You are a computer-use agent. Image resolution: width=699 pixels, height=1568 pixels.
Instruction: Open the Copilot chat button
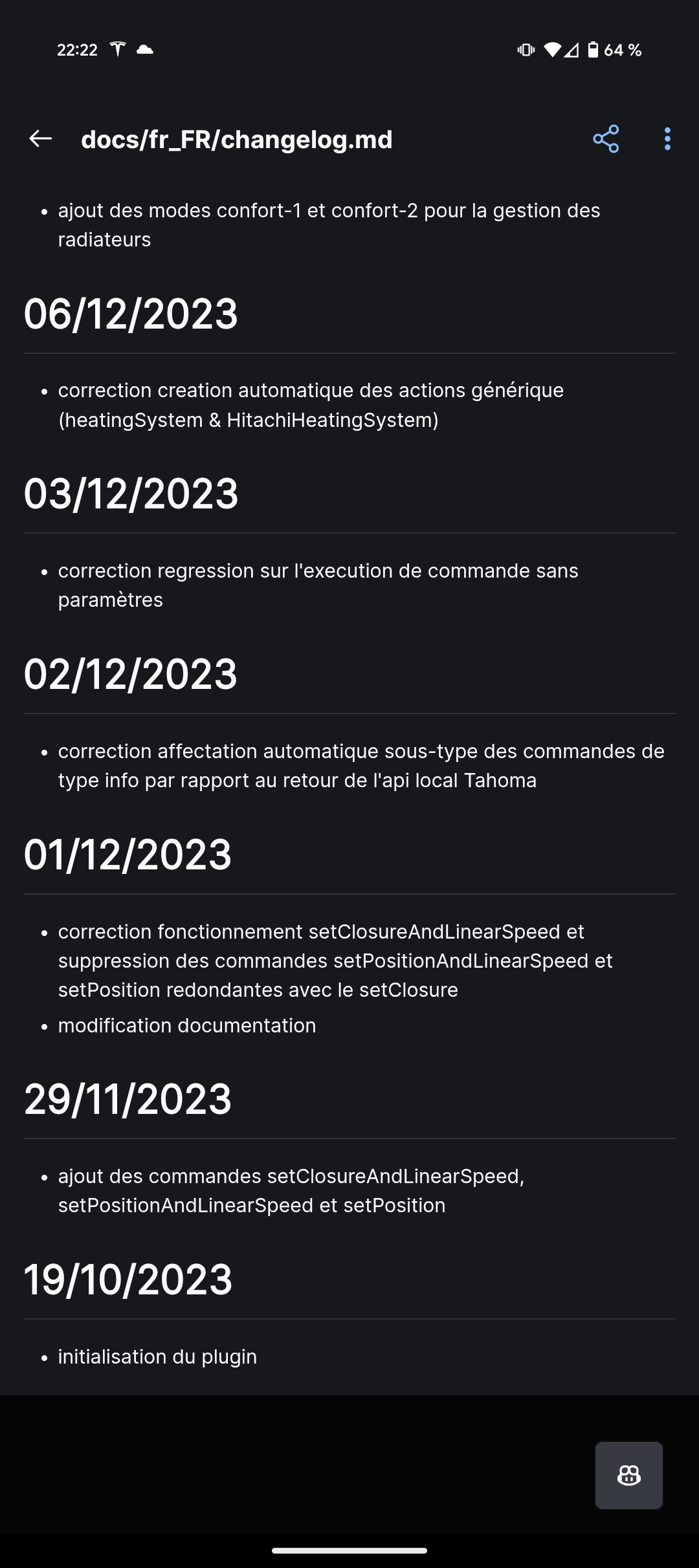[x=628, y=1475]
